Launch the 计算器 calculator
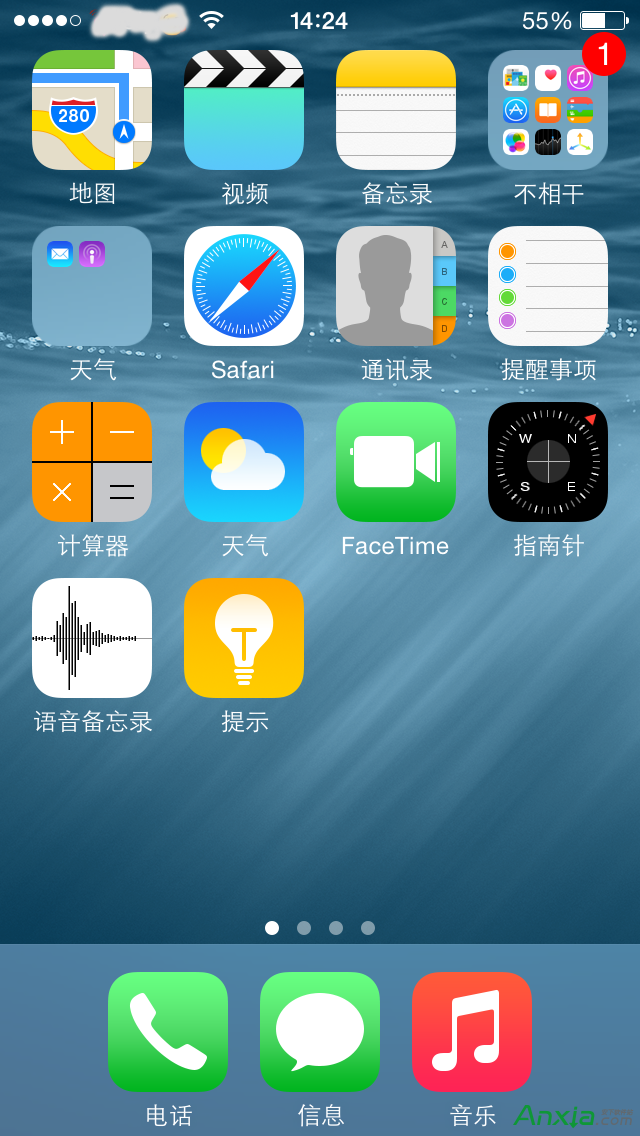 click(92, 462)
